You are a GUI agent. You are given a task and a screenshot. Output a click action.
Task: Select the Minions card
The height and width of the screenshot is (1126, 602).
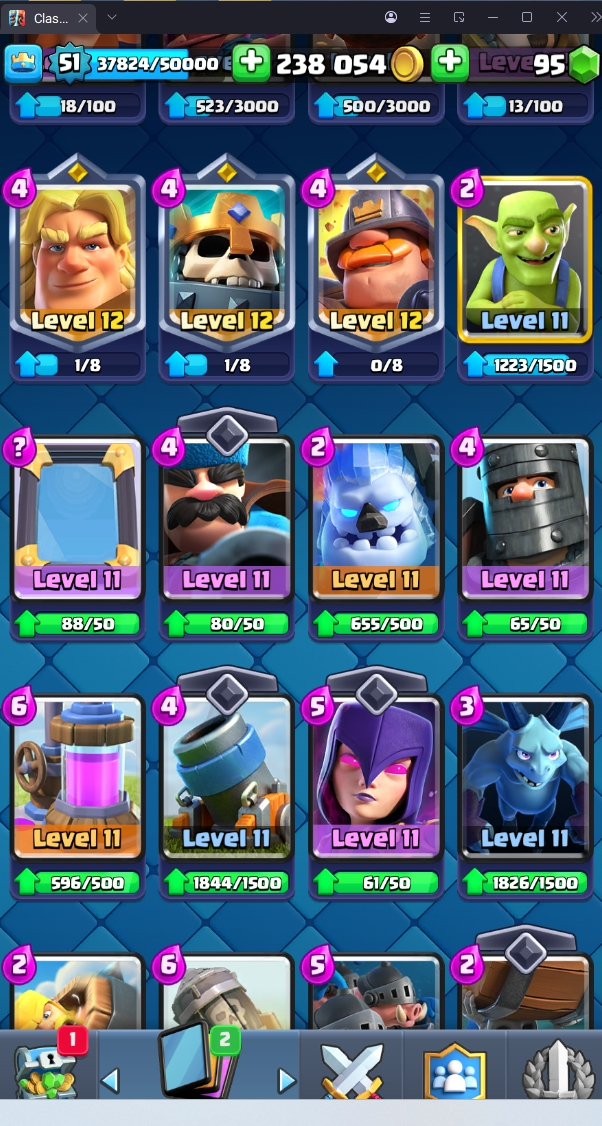524,780
